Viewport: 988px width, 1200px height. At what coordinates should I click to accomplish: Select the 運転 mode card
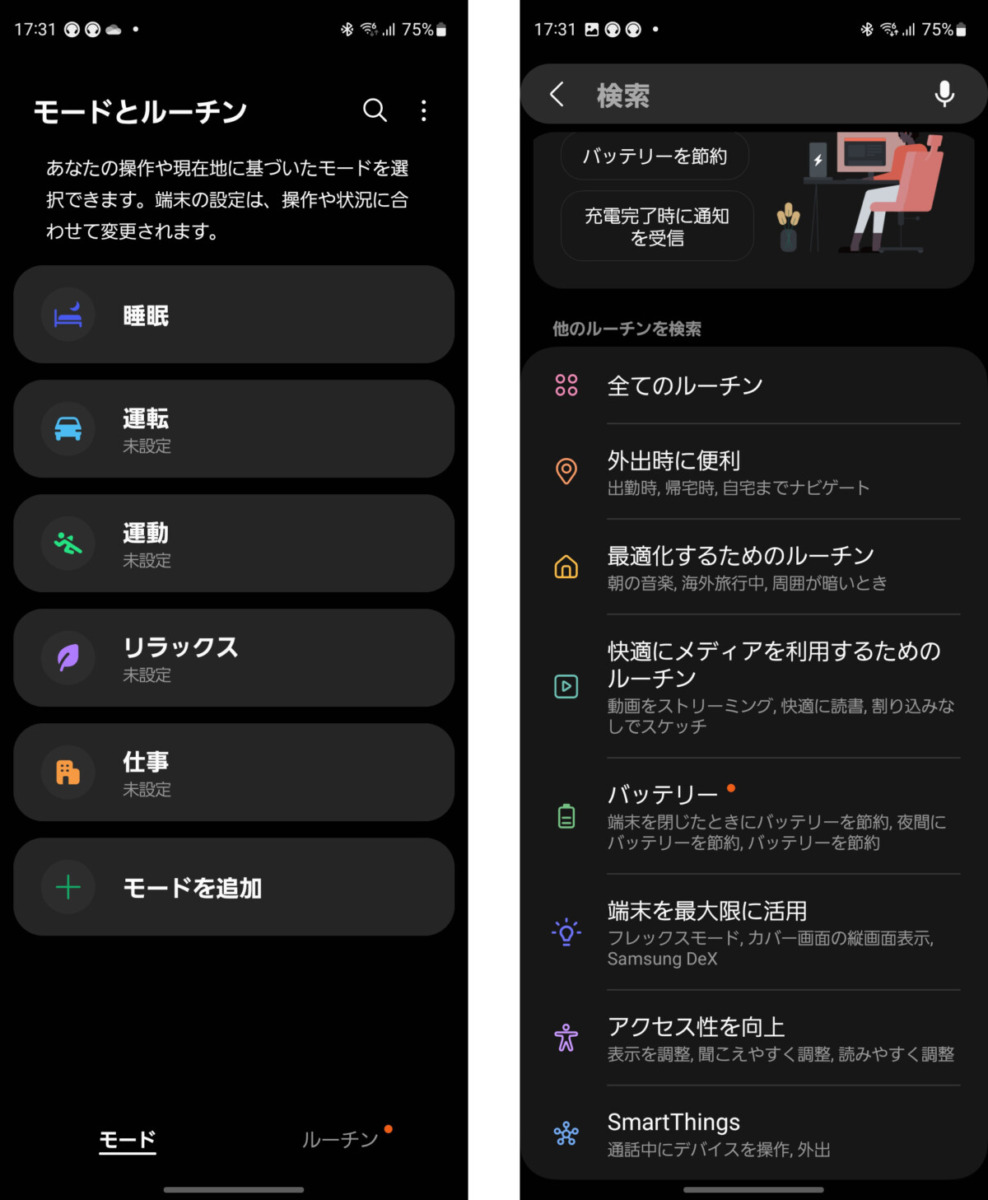(233, 429)
